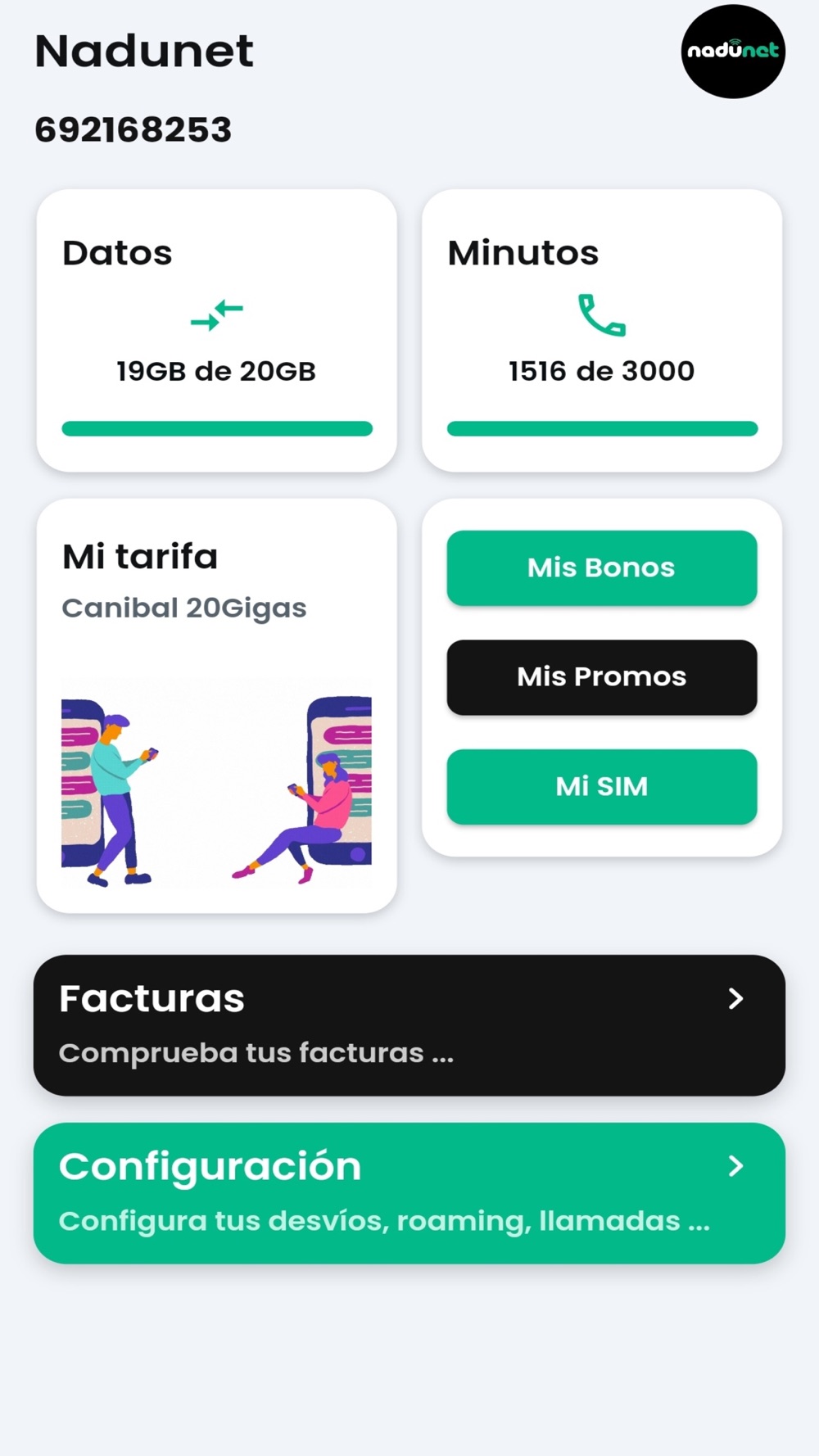This screenshot has height=1456, width=819.
Task: Open Configuración settings
Action: (409, 1192)
